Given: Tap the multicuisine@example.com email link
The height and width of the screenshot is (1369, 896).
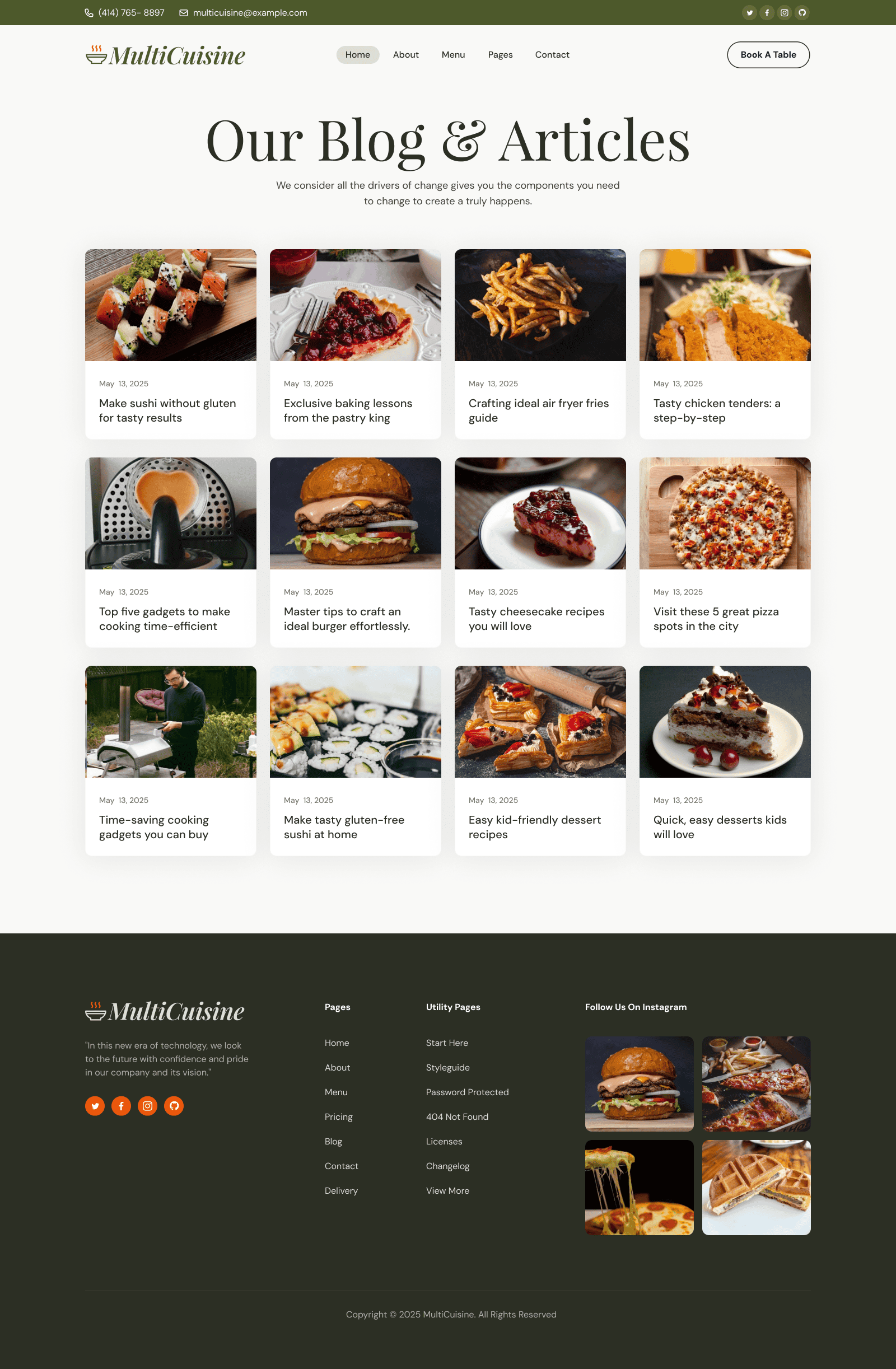Looking at the screenshot, I should pyautogui.click(x=249, y=13).
